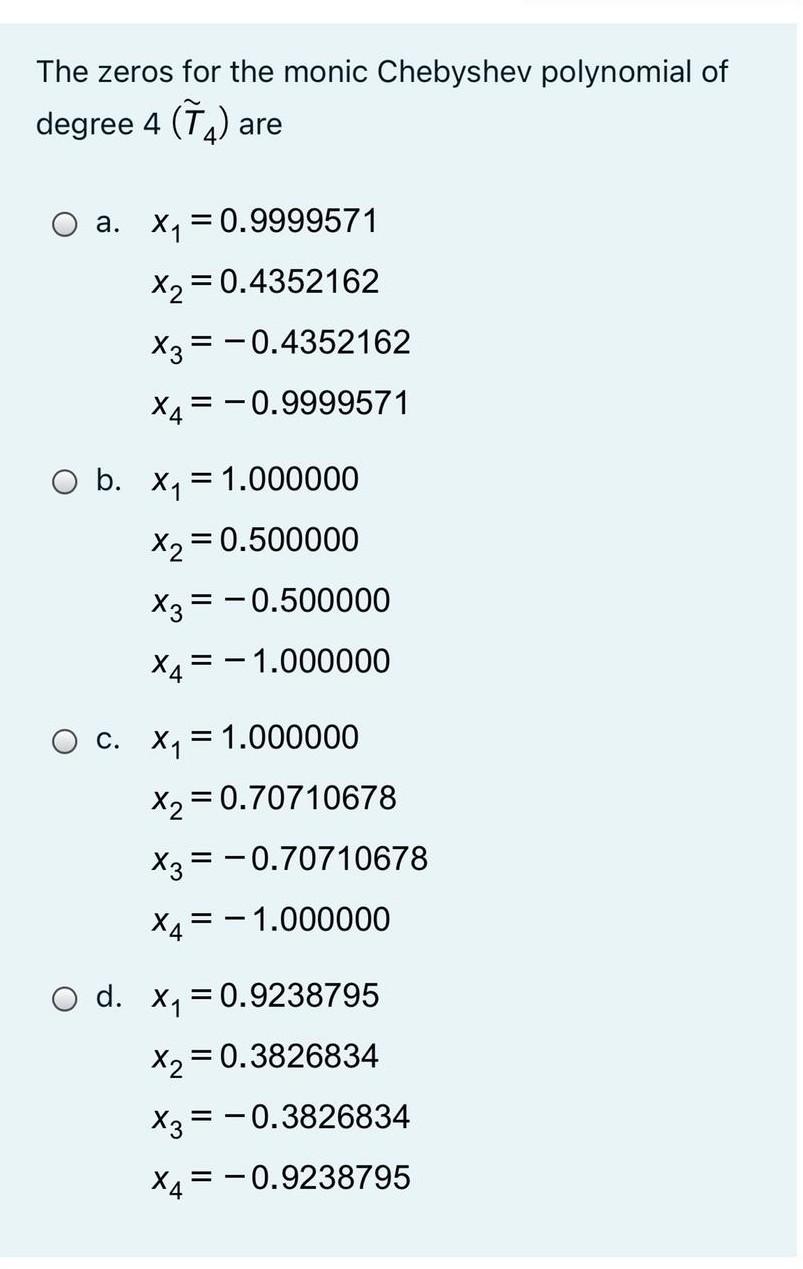The height and width of the screenshot is (1269, 803).
Task: Select the radio button for option b
Action: [x=64, y=481]
